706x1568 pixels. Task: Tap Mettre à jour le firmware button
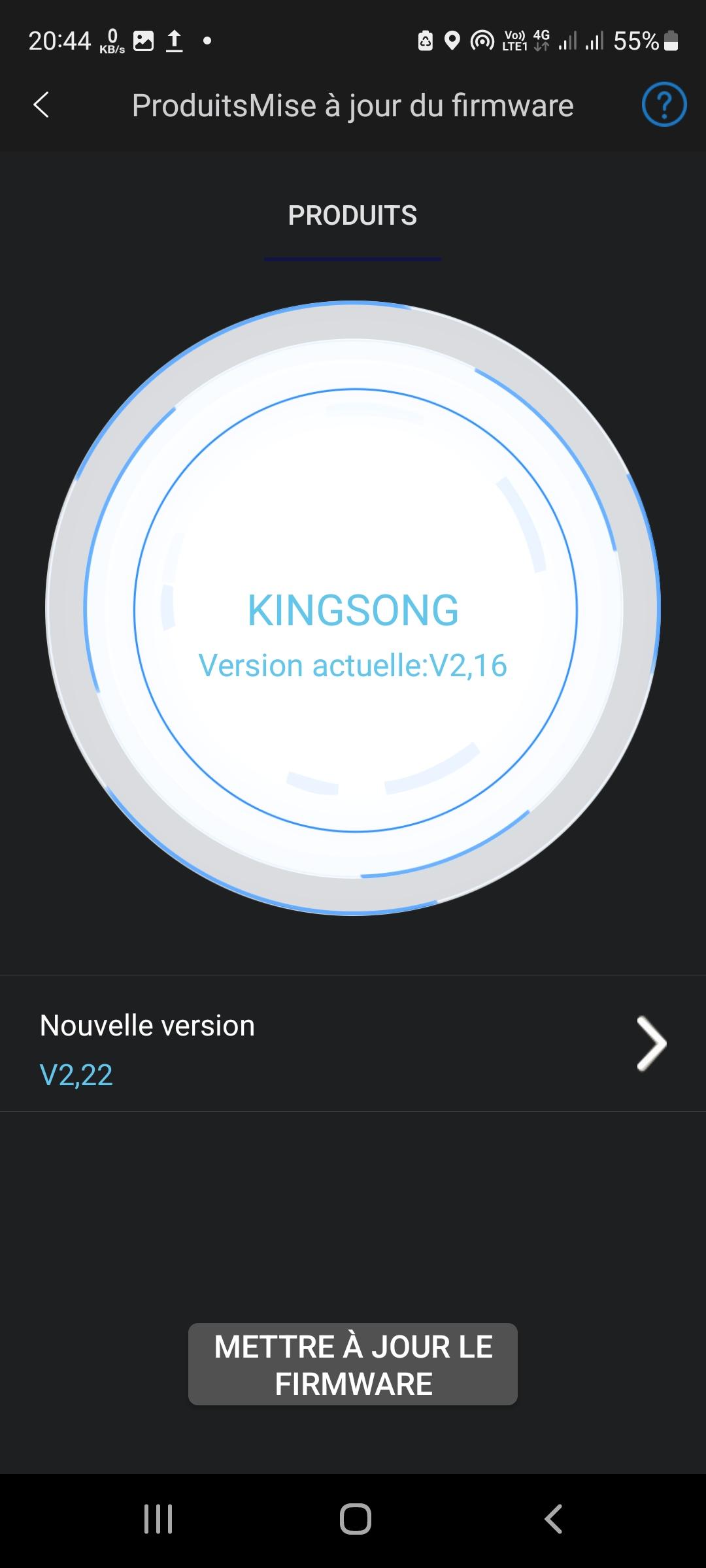(x=353, y=1364)
